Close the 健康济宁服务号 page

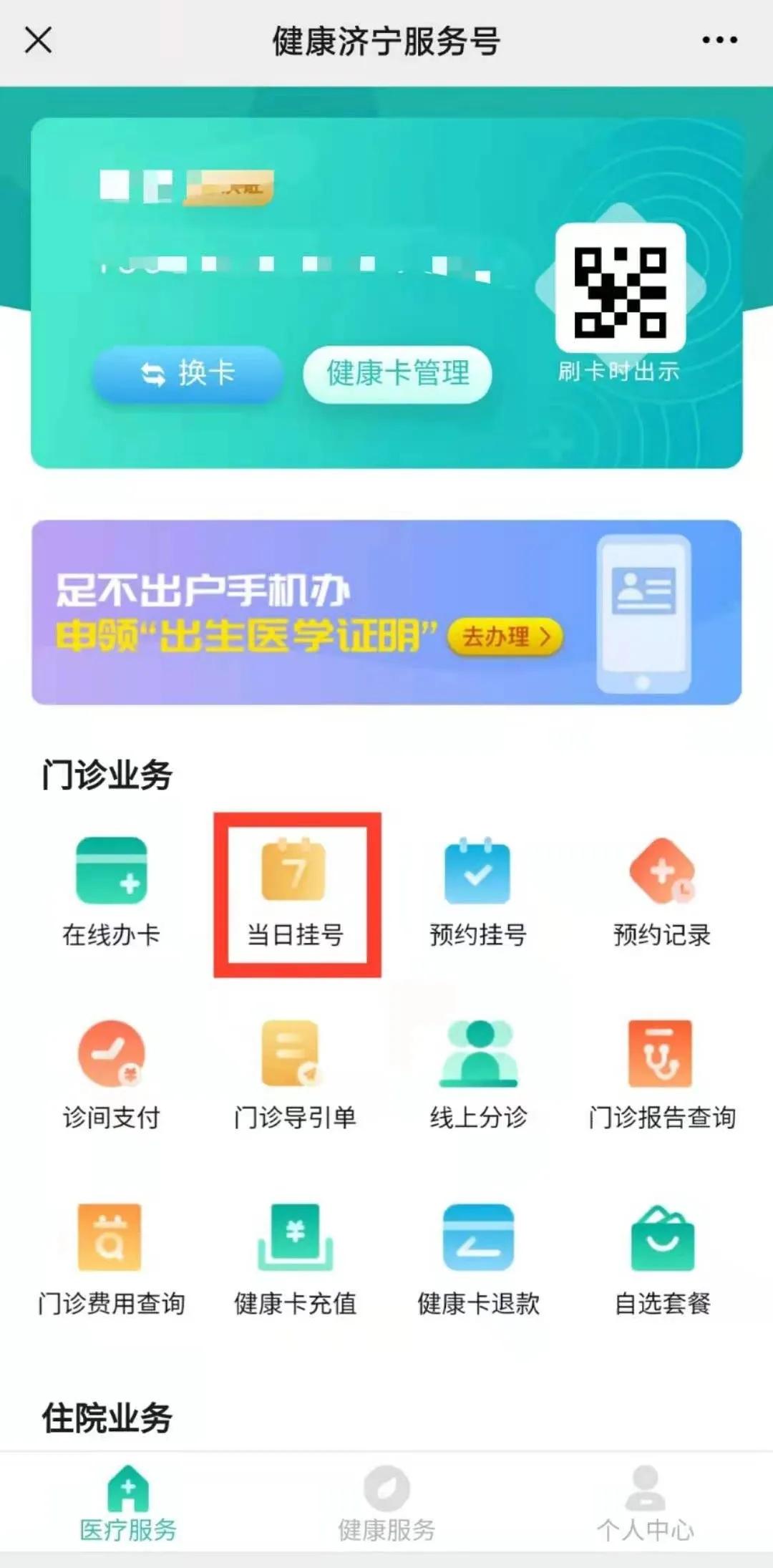tap(39, 40)
